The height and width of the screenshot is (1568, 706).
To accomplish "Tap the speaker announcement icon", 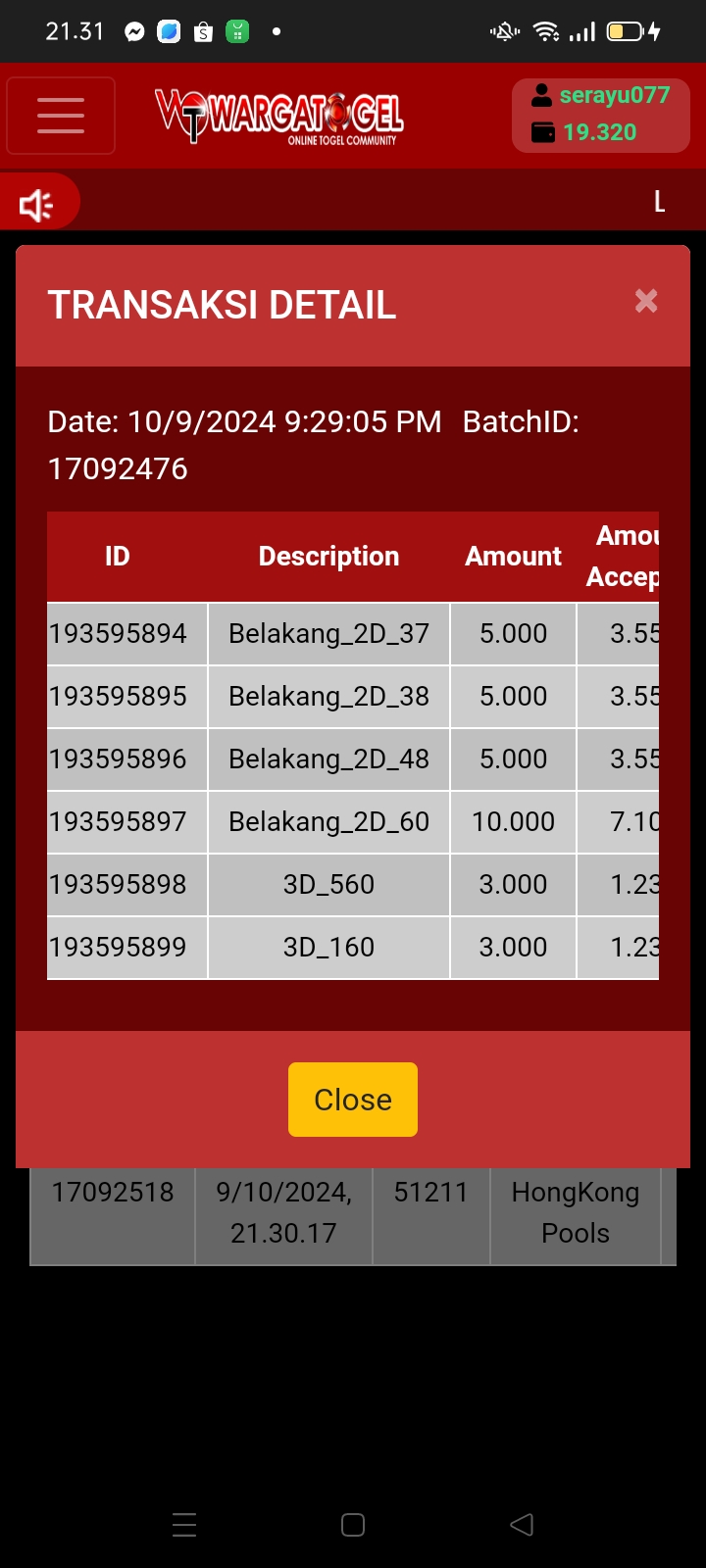I will pyautogui.click(x=37, y=205).
